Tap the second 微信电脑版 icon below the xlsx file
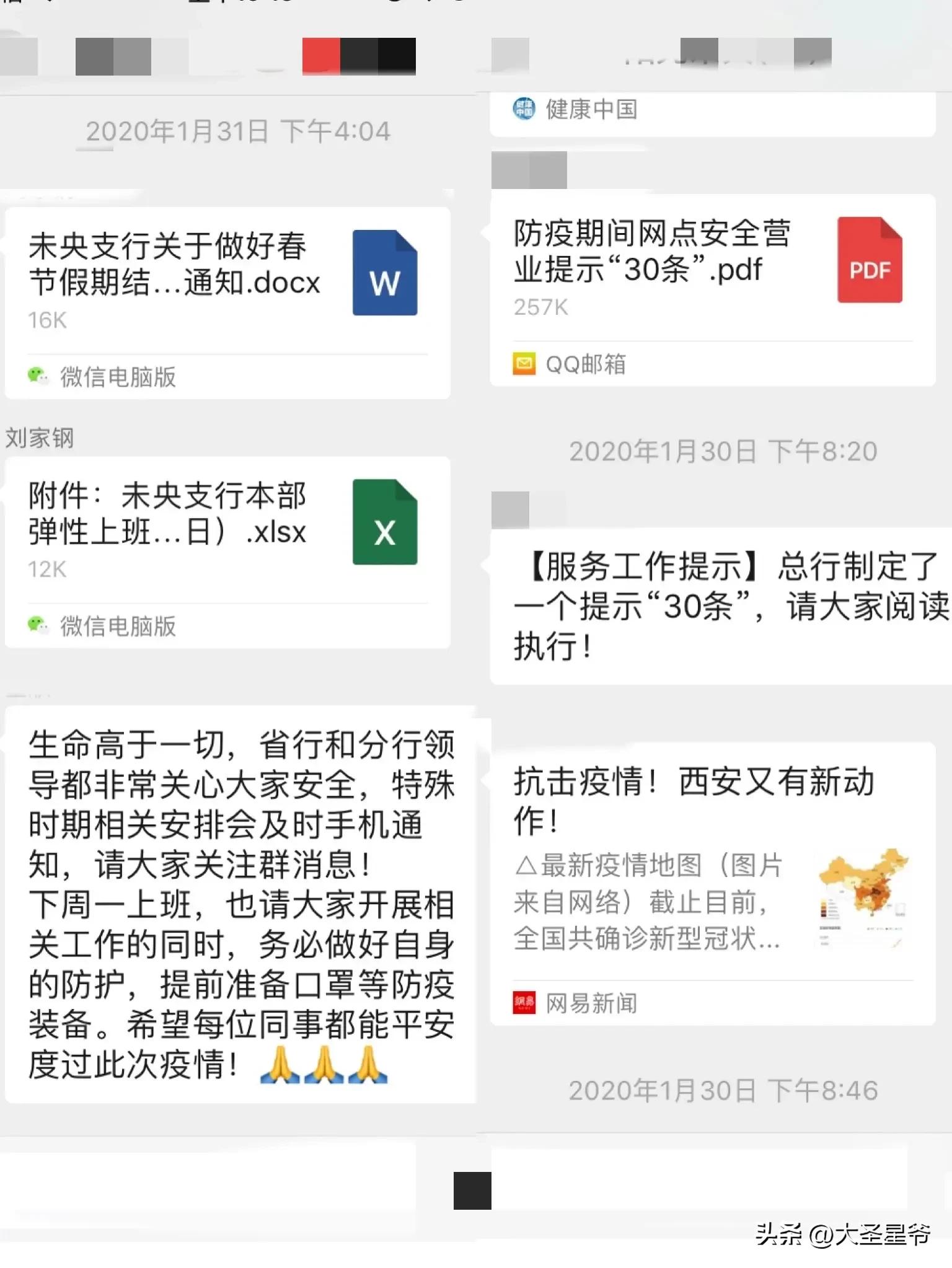Viewport: 952px width, 1268px height. pos(38,627)
